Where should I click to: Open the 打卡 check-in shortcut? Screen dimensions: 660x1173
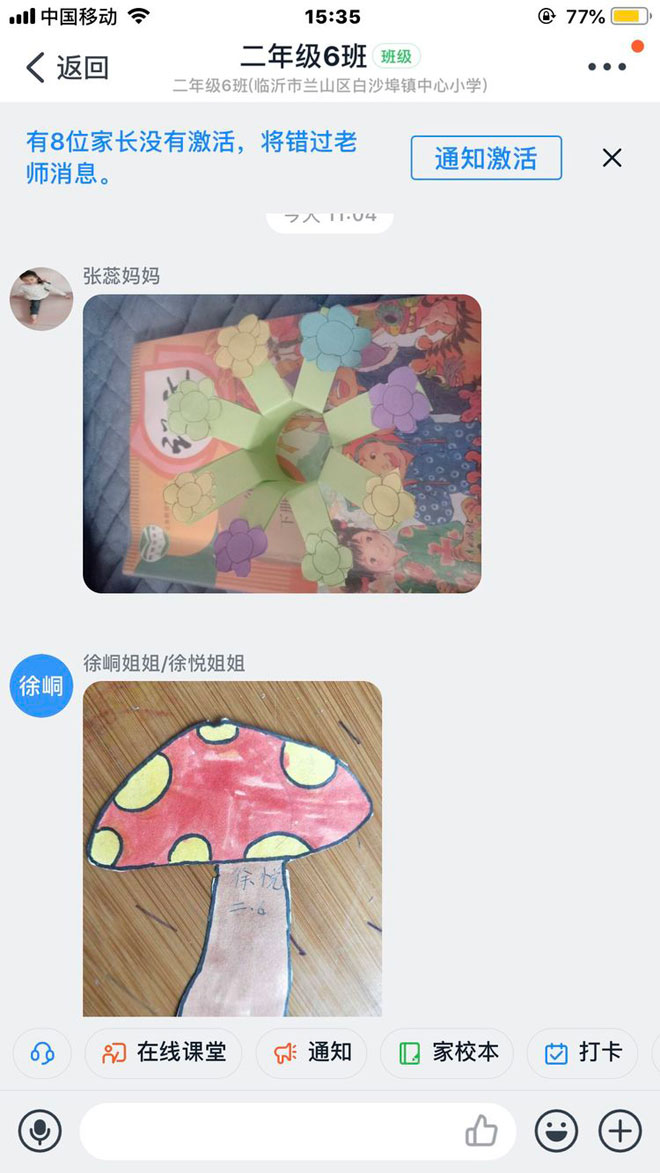[x=582, y=1053]
